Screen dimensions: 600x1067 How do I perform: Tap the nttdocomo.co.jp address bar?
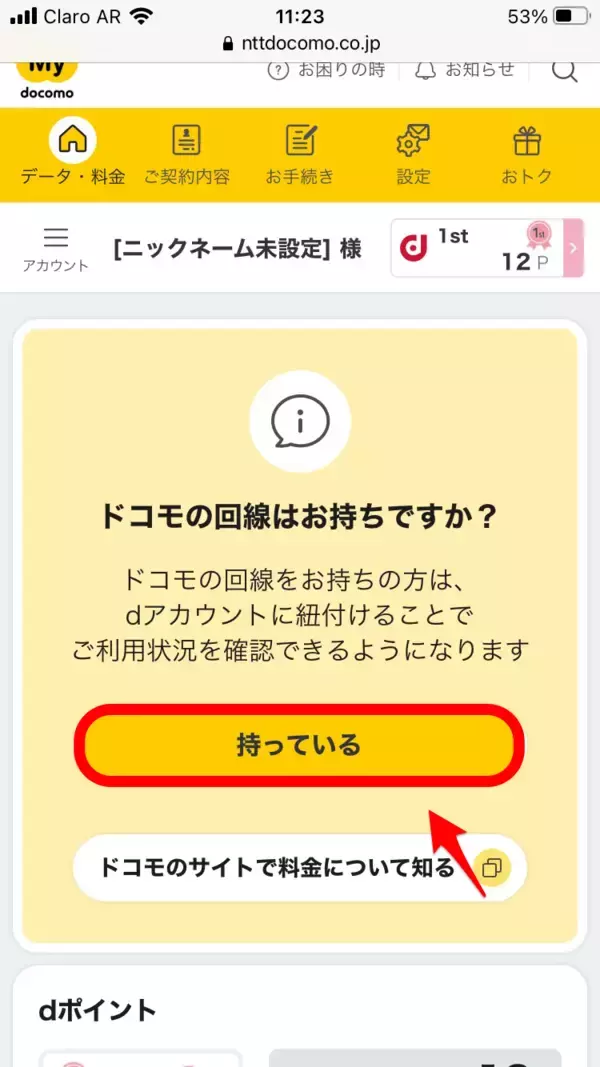(x=299, y=43)
